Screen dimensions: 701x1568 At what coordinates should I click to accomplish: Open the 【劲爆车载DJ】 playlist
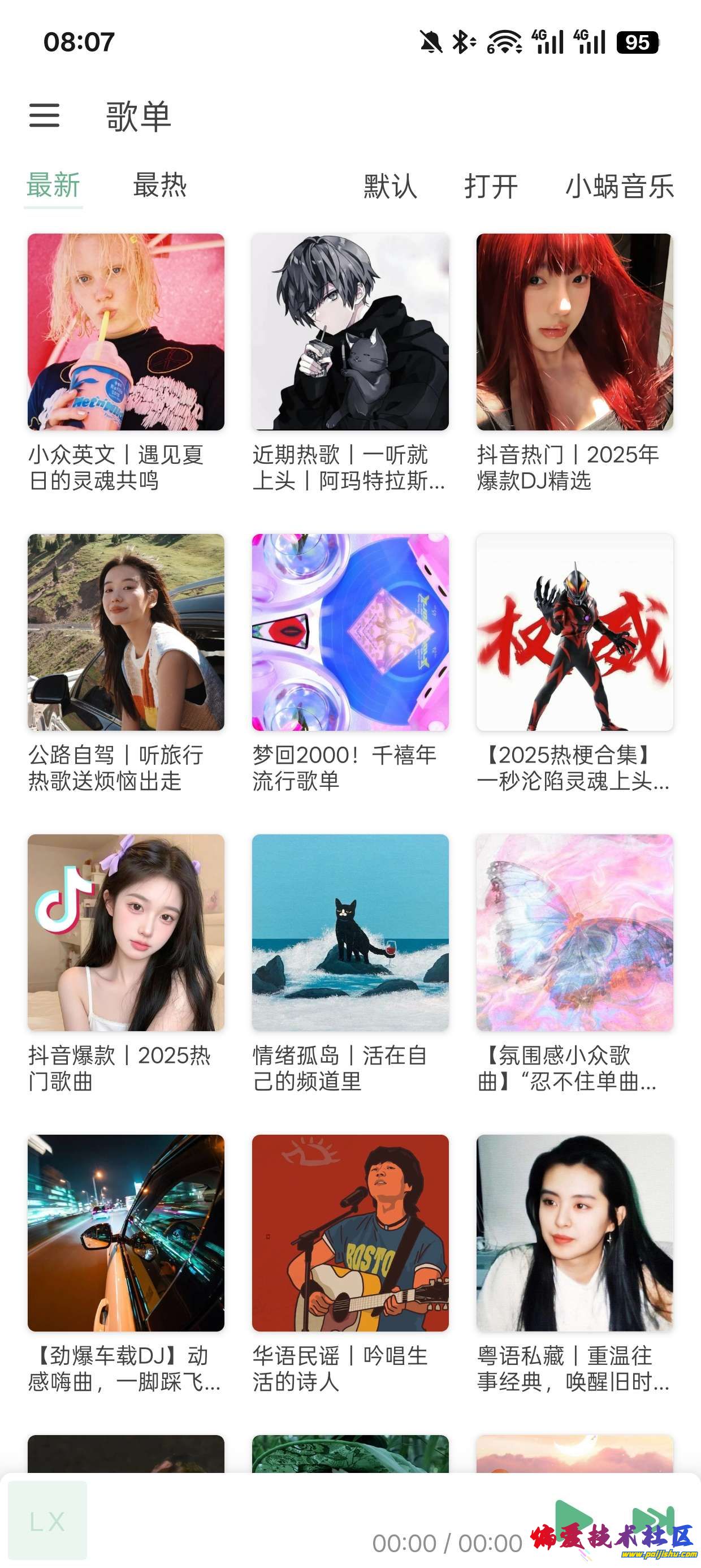(126, 1233)
